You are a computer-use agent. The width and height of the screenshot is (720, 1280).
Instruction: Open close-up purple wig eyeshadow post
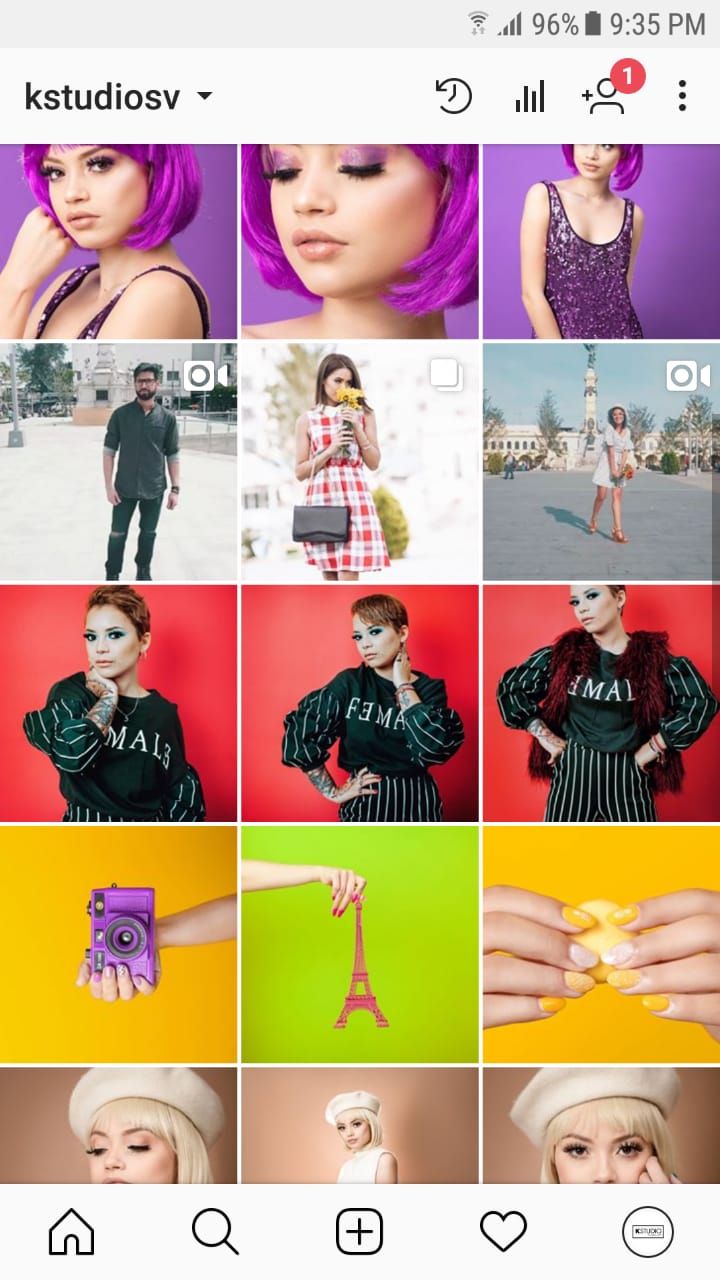359,241
